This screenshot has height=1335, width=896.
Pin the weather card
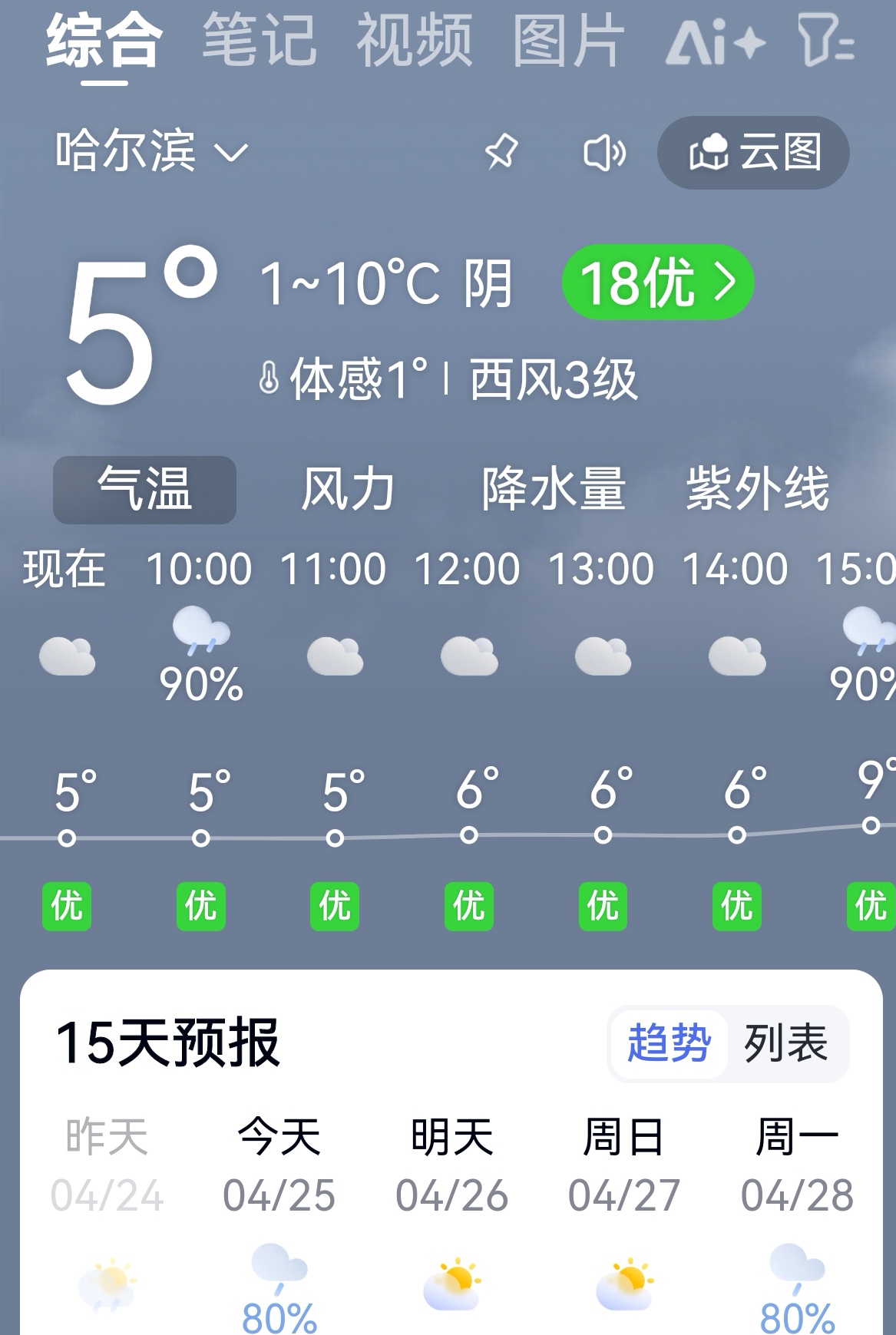tap(502, 152)
